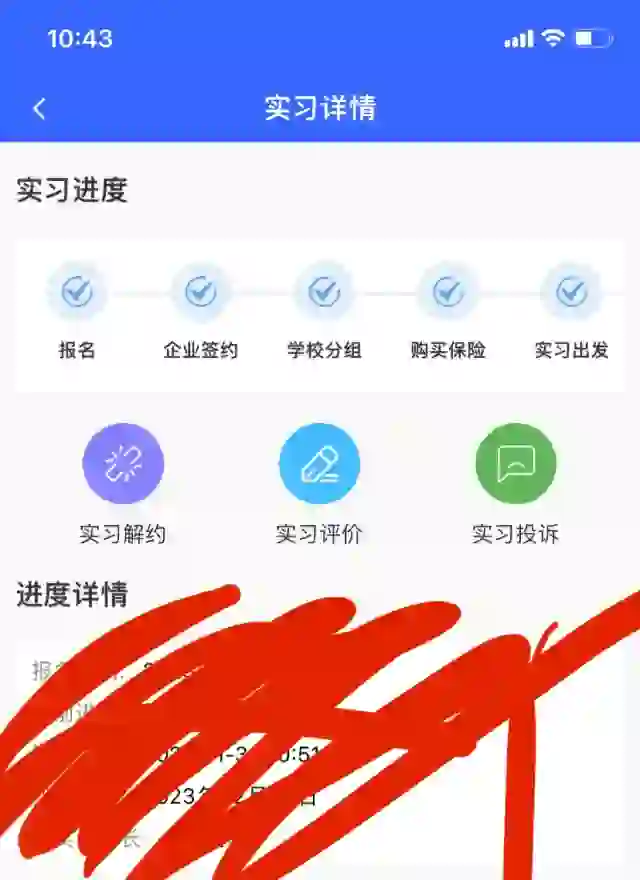Go back from 实习详情 page

pos(39,109)
